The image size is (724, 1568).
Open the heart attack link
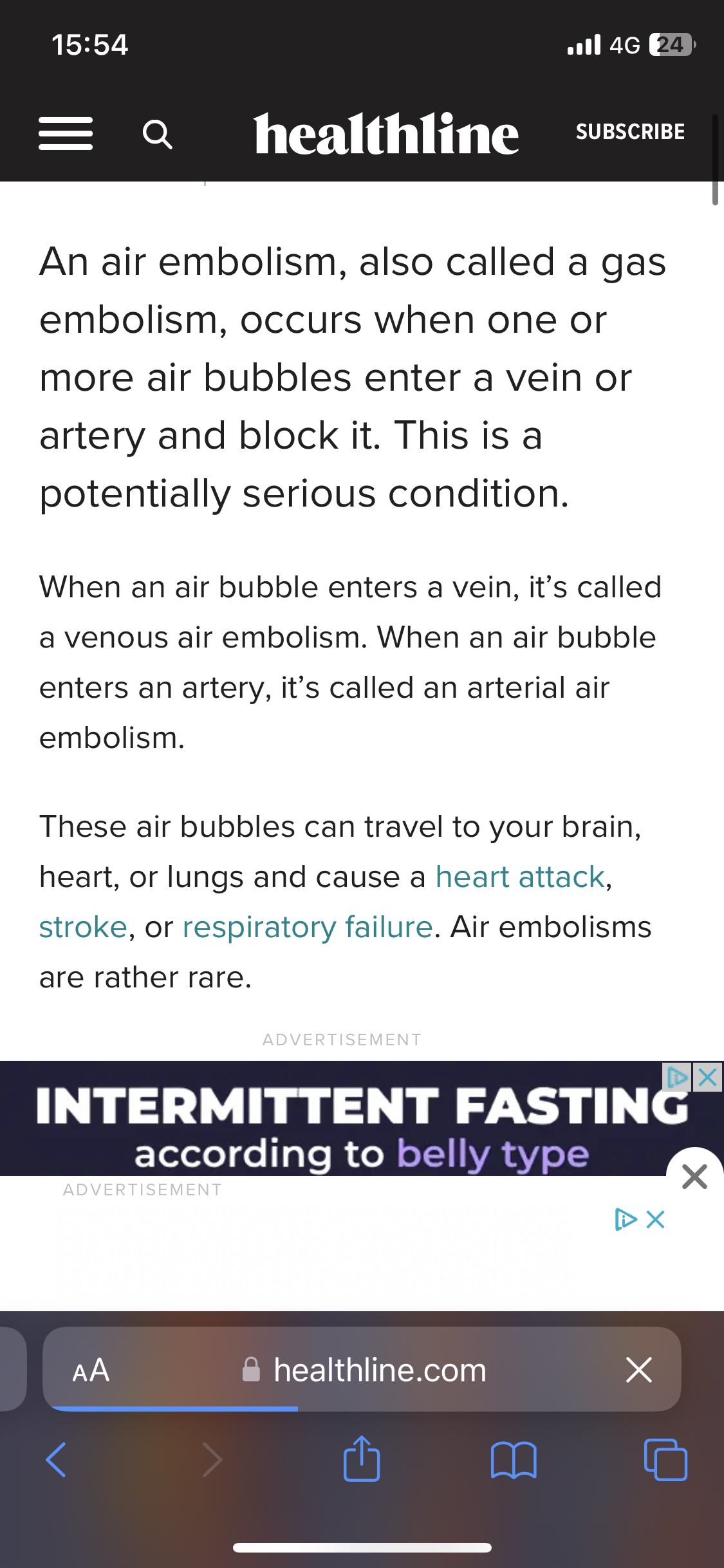pyautogui.click(x=520, y=877)
